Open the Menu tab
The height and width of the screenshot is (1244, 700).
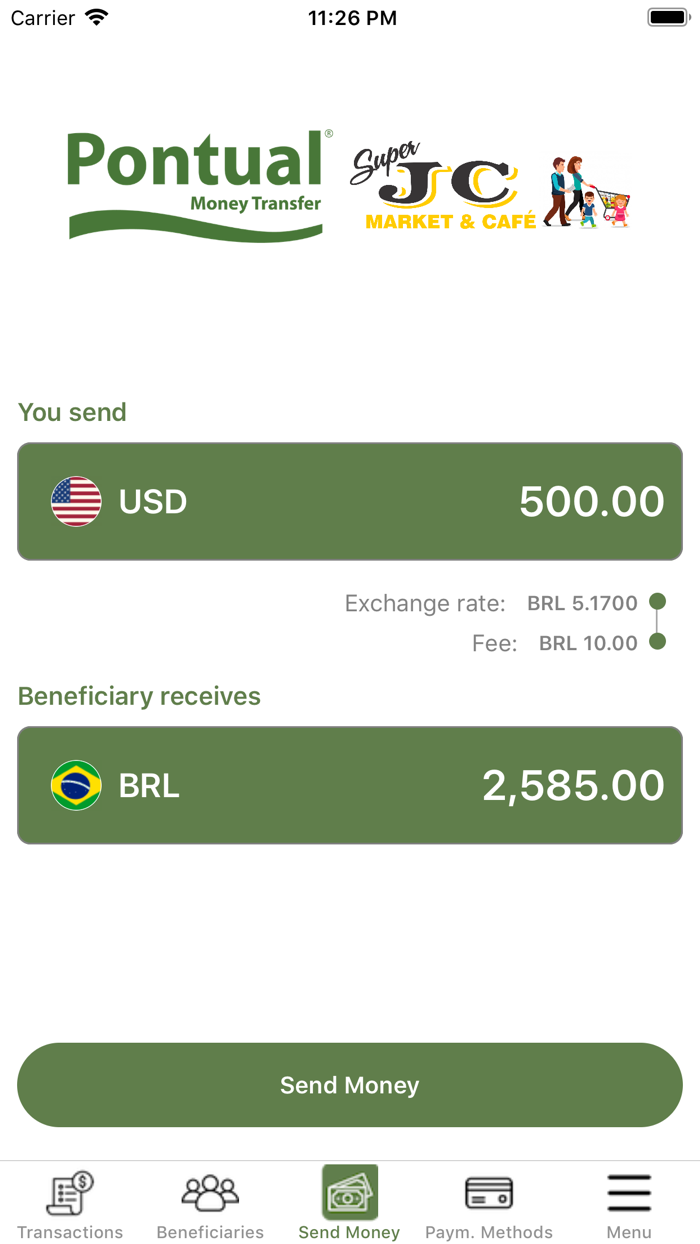click(x=629, y=1204)
